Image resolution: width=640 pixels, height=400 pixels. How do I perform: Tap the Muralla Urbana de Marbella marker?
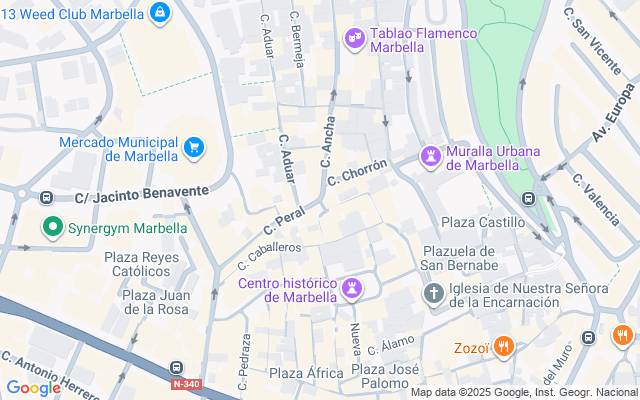(x=430, y=157)
